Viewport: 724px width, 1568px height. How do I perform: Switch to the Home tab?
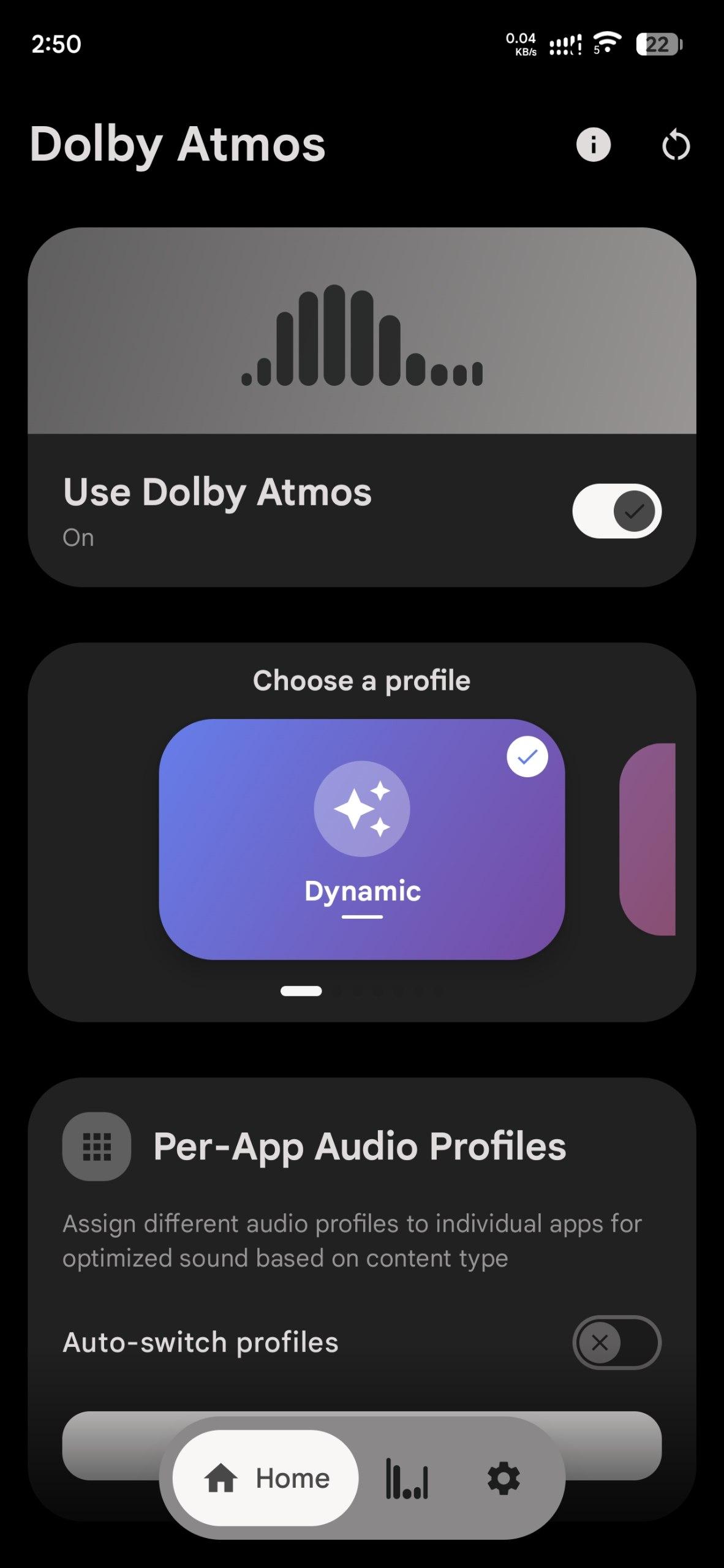click(x=266, y=1479)
